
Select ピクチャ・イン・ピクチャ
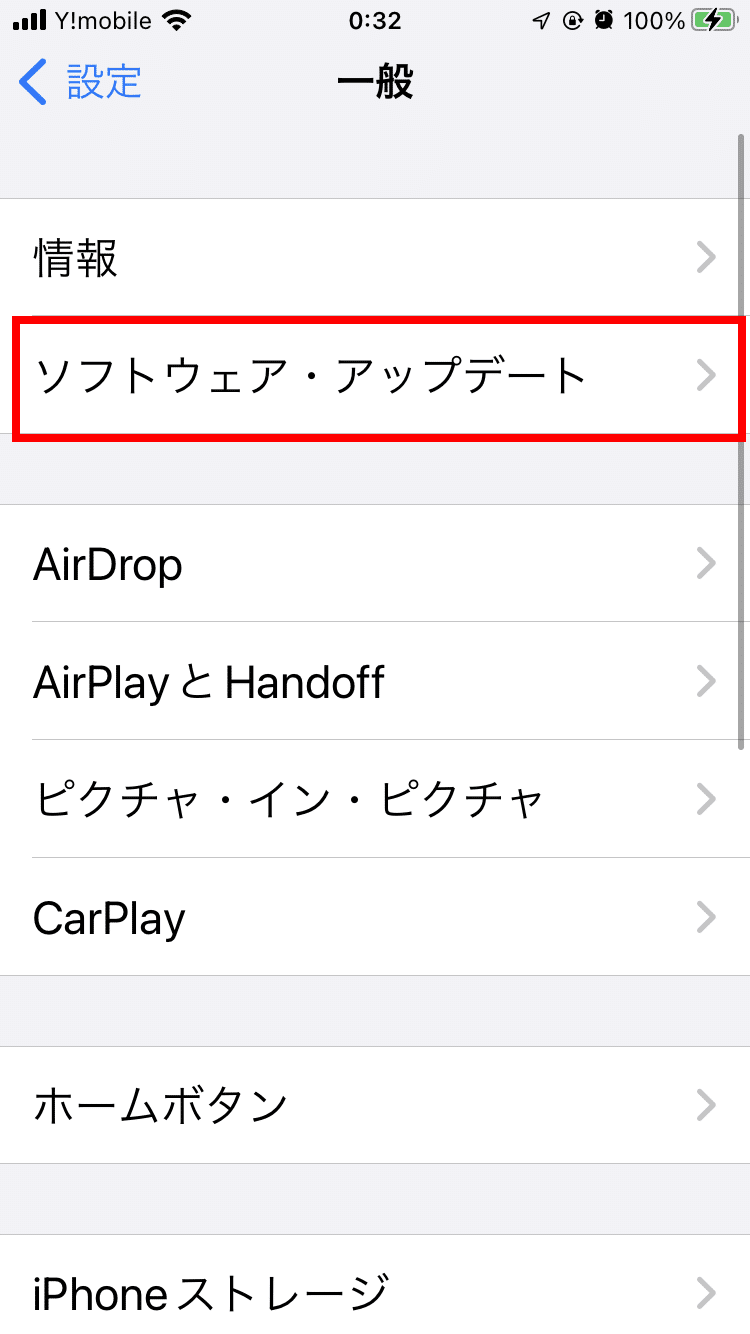tap(375, 799)
